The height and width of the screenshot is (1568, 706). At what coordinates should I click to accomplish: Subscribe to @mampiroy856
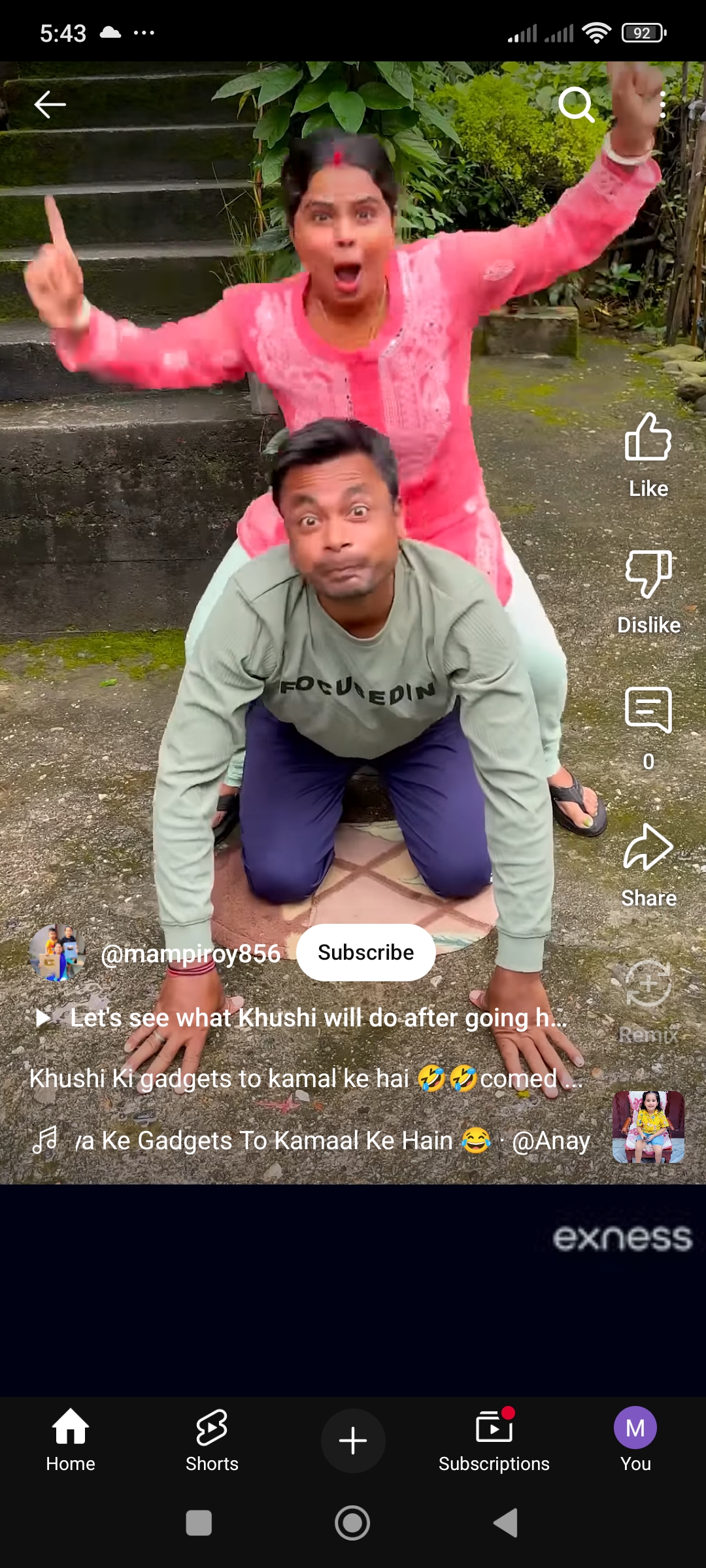coord(365,953)
